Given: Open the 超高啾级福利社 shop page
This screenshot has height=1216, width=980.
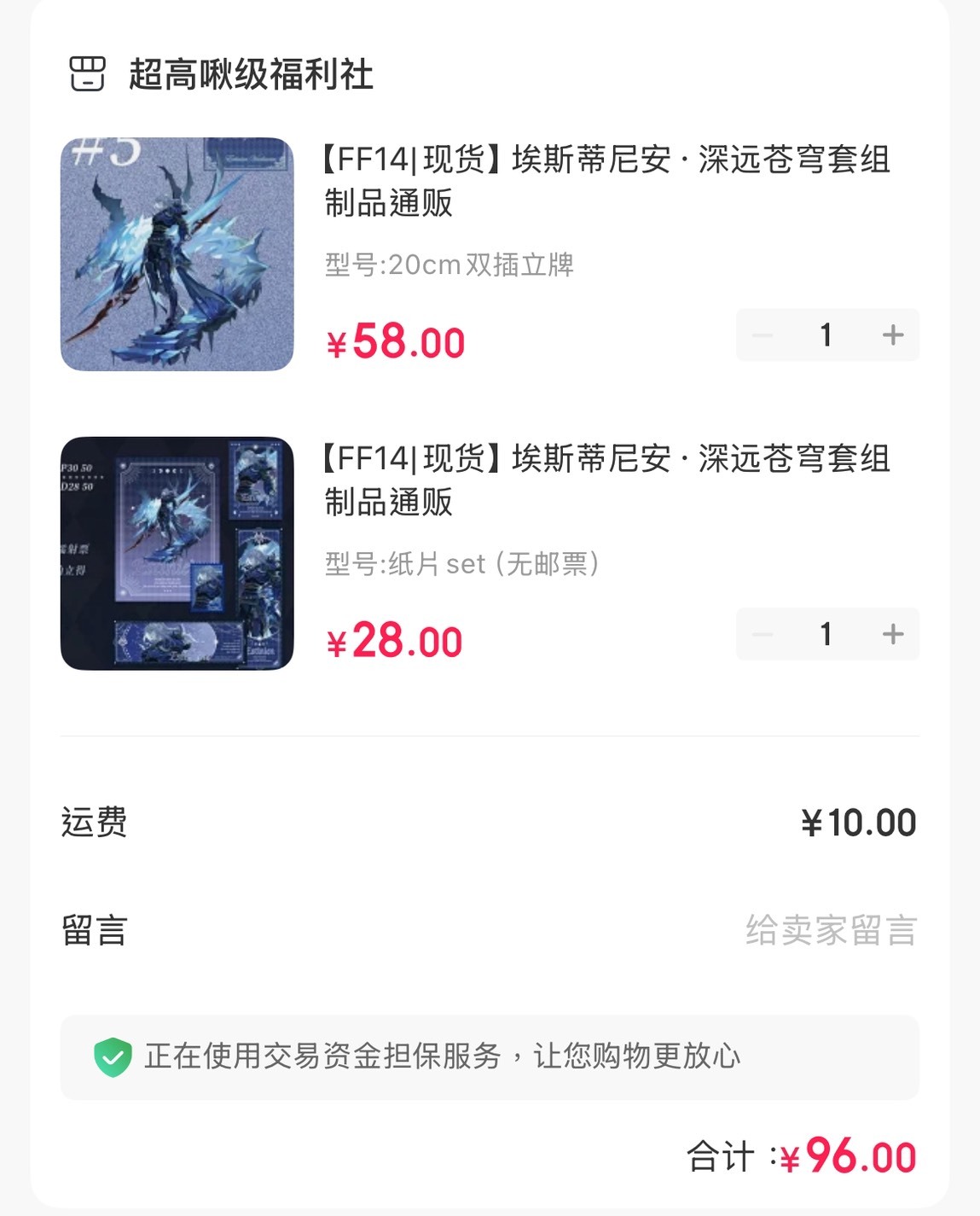Looking at the screenshot, I should click(x=251, y=75).
